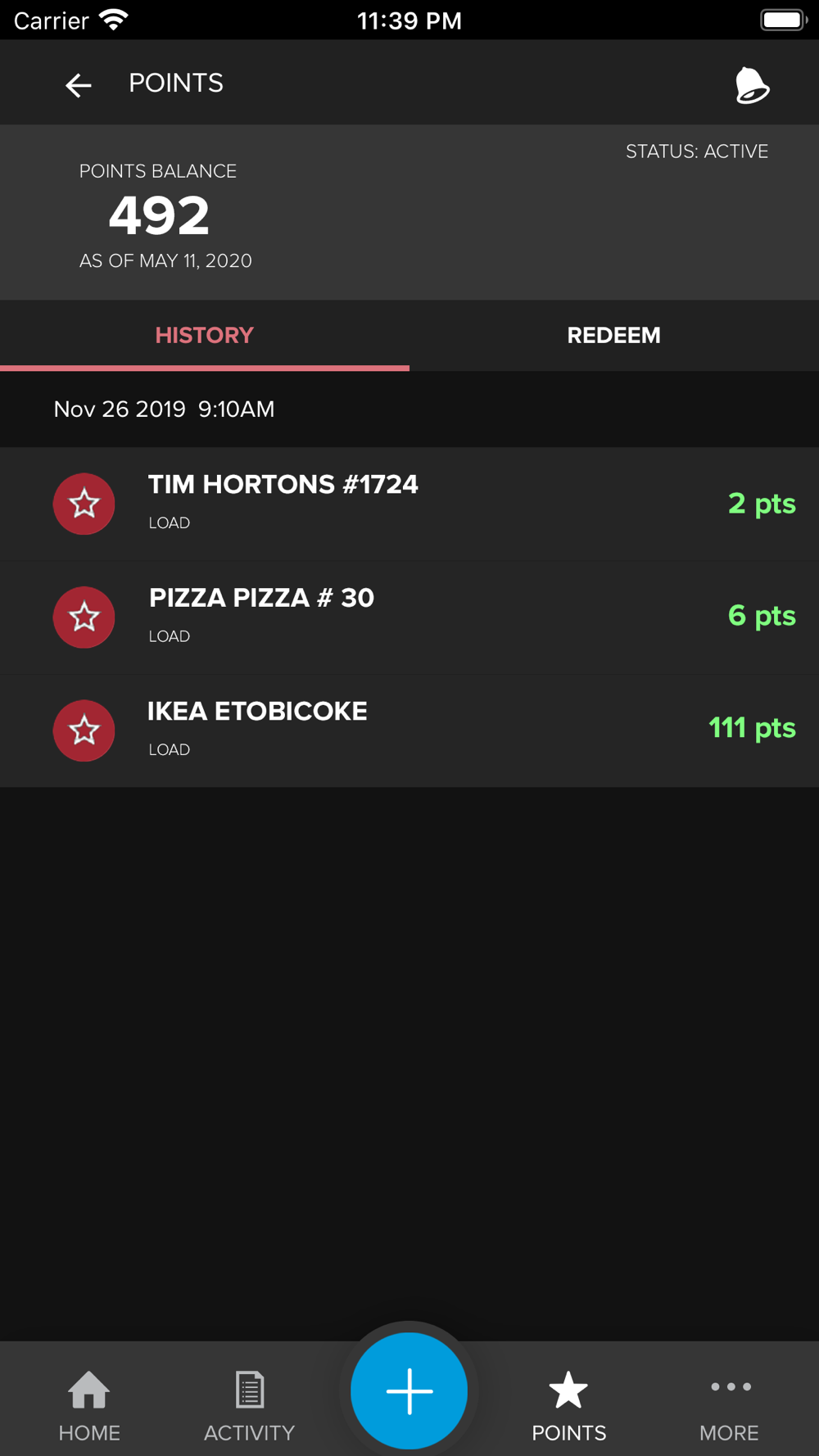Open the Pizza Pizza # 30 transaction
819x1456 pixels.
[x=409, y=617]
